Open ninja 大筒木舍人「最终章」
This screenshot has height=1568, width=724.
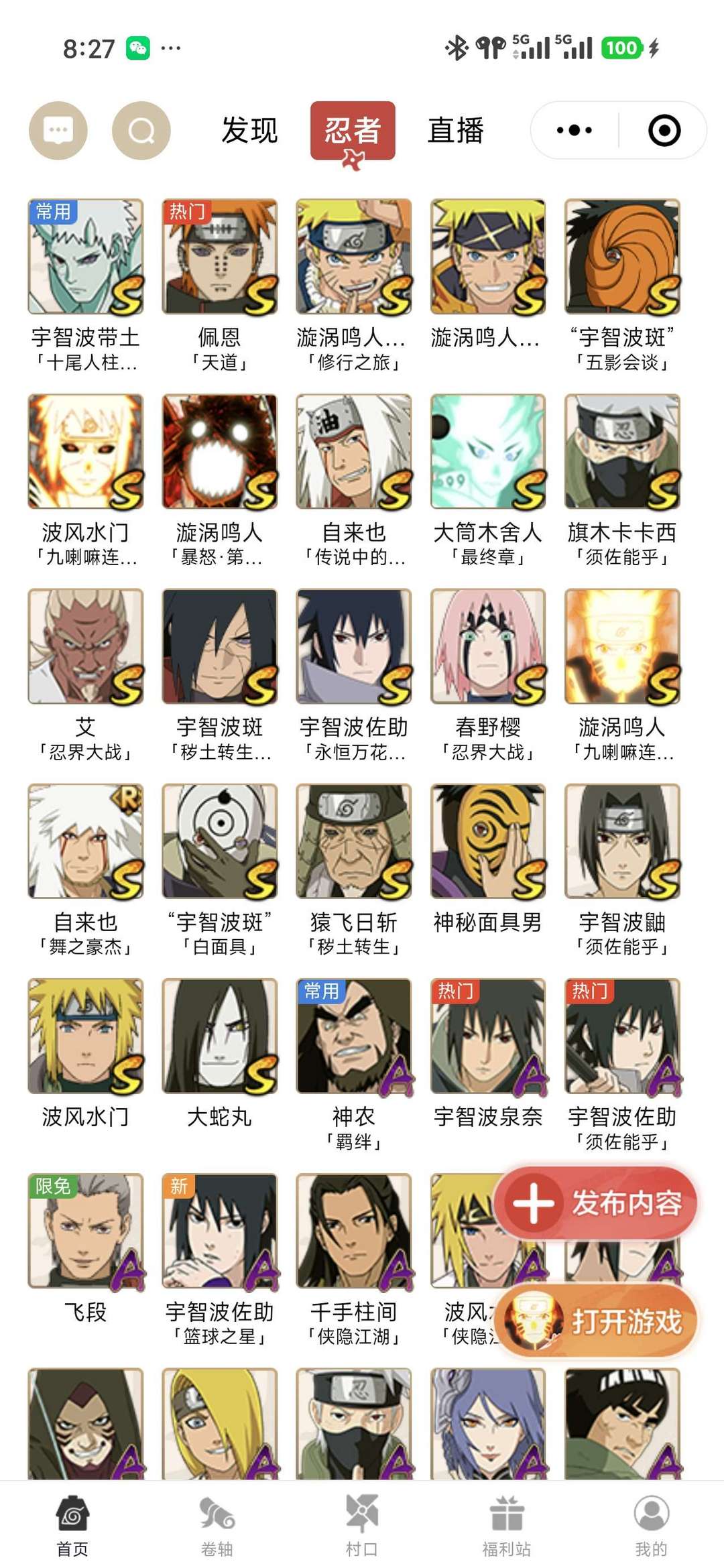[488, 481]
